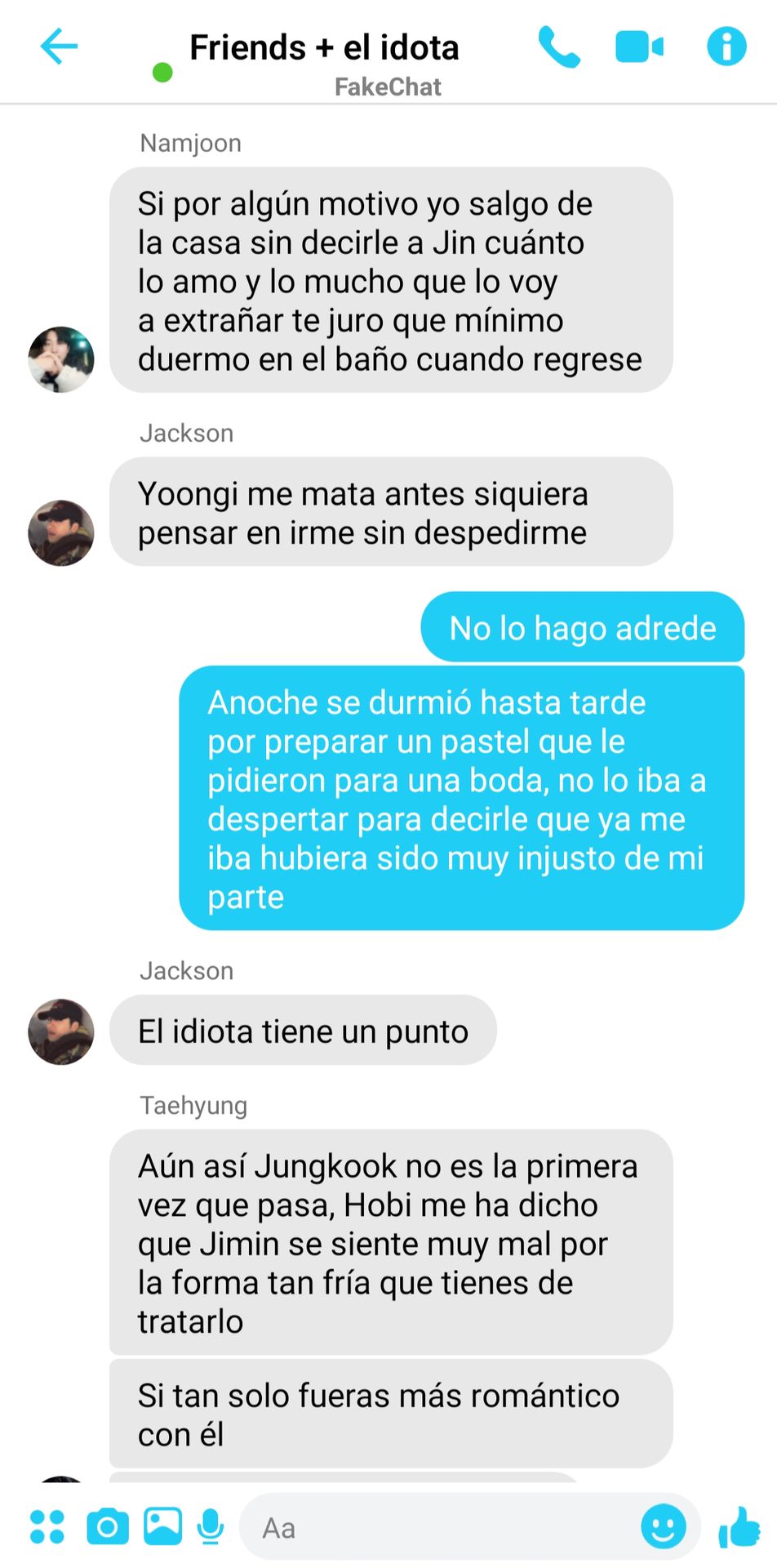Focus the Aa message field
This screenshot has height=1568, width=777.
coord(441,1527)
